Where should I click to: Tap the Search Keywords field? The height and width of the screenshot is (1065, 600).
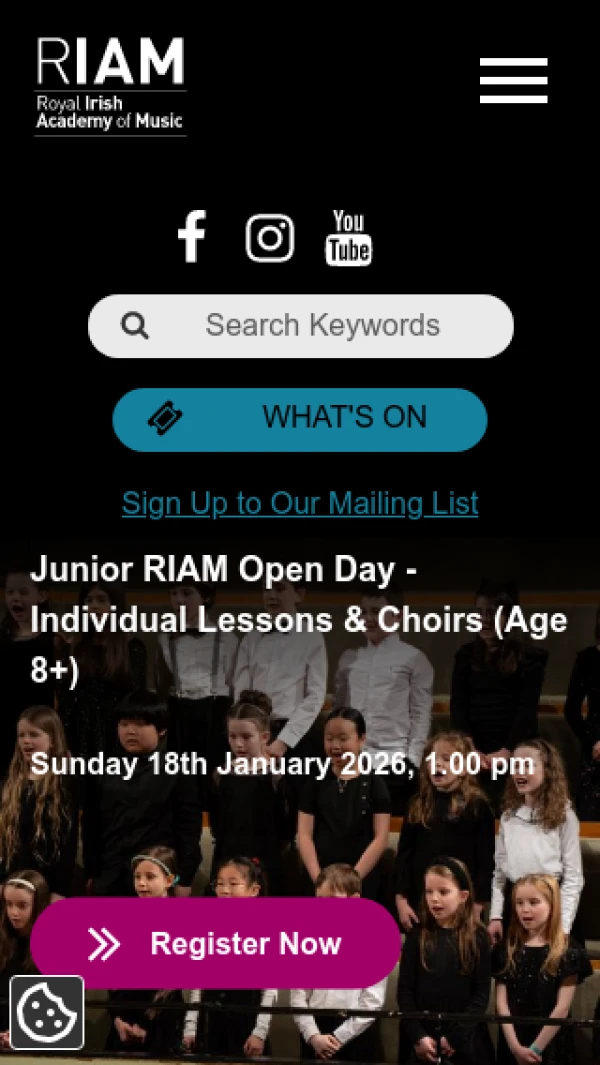tap(321, 326)
